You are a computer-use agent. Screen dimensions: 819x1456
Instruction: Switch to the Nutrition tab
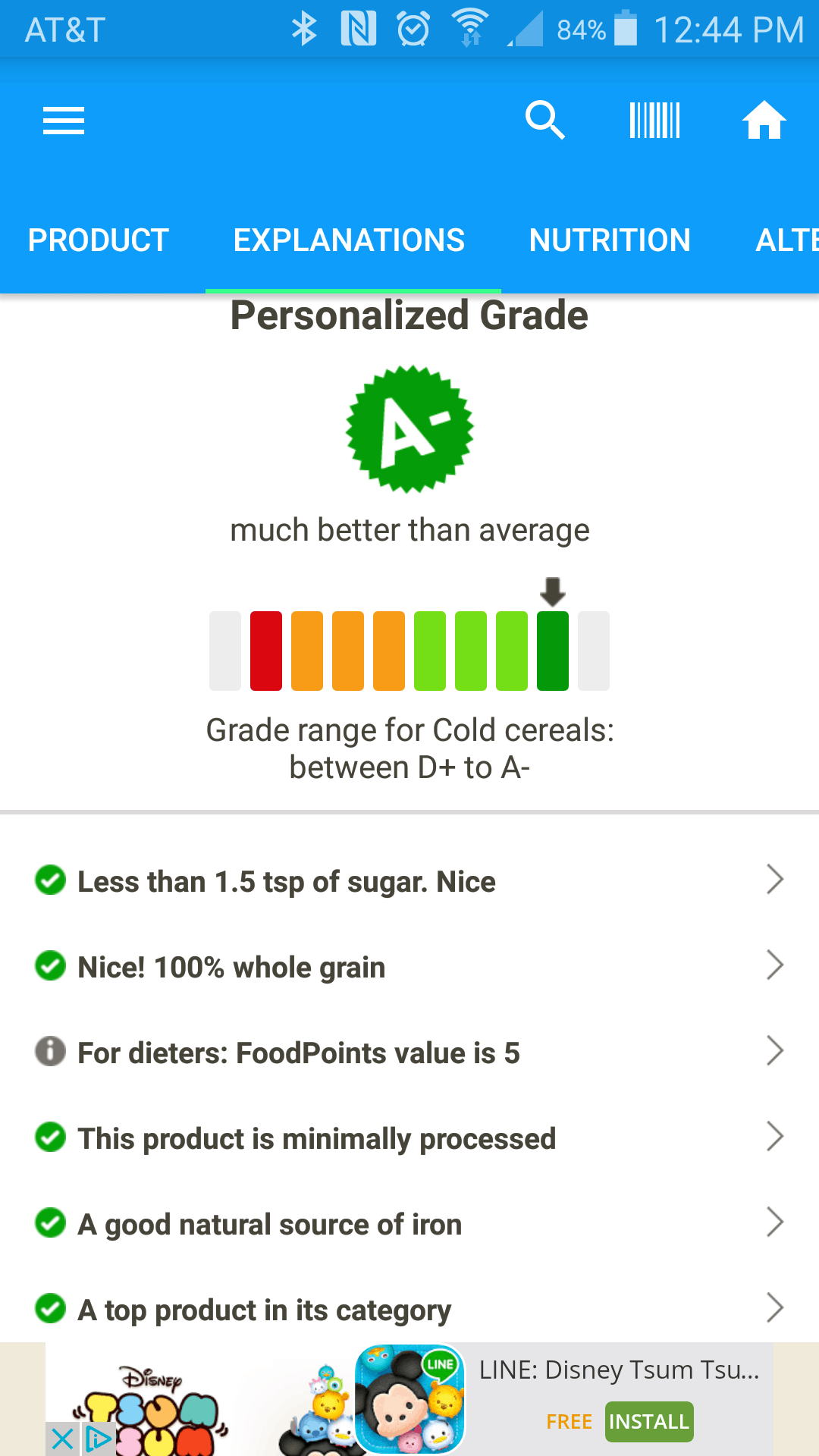click(610, 240)
